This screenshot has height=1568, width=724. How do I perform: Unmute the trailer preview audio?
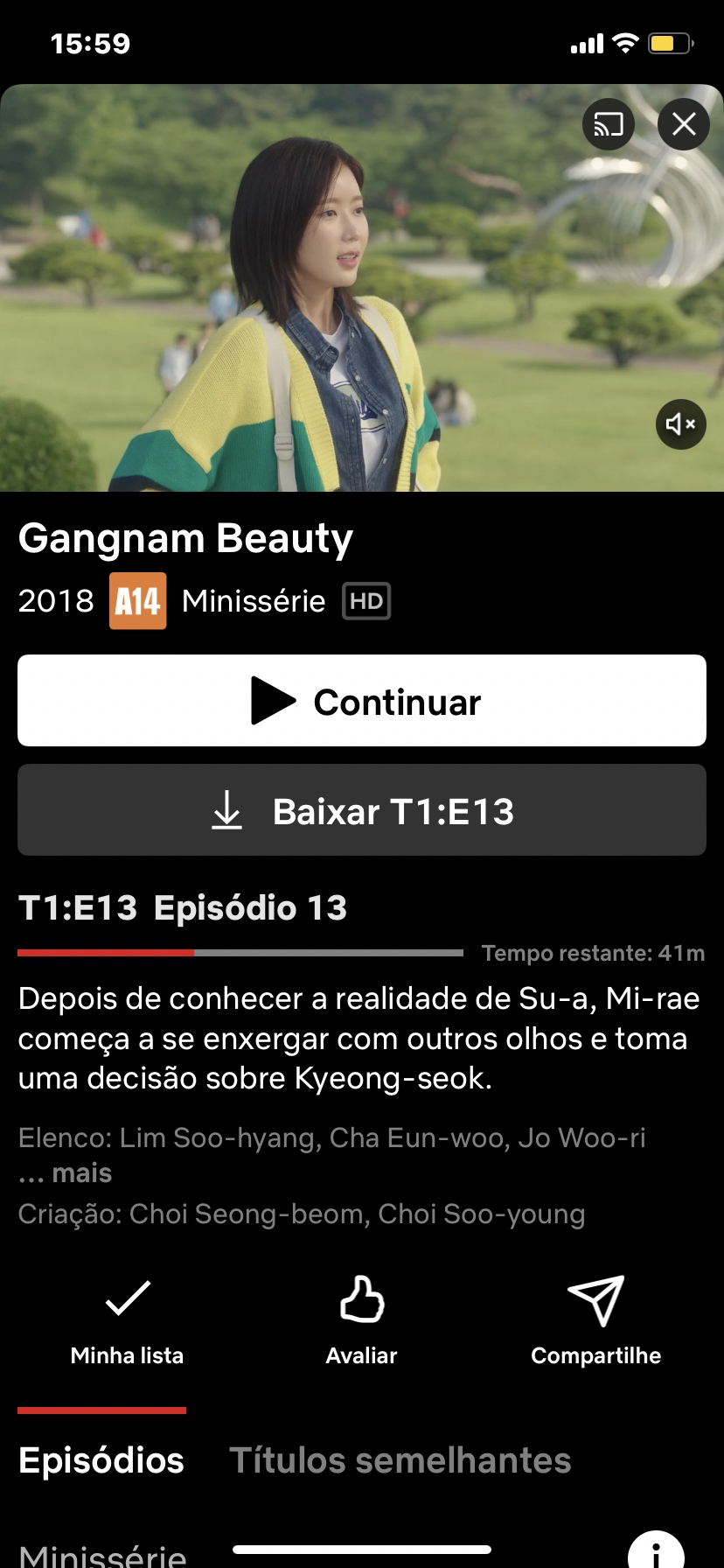680,424
